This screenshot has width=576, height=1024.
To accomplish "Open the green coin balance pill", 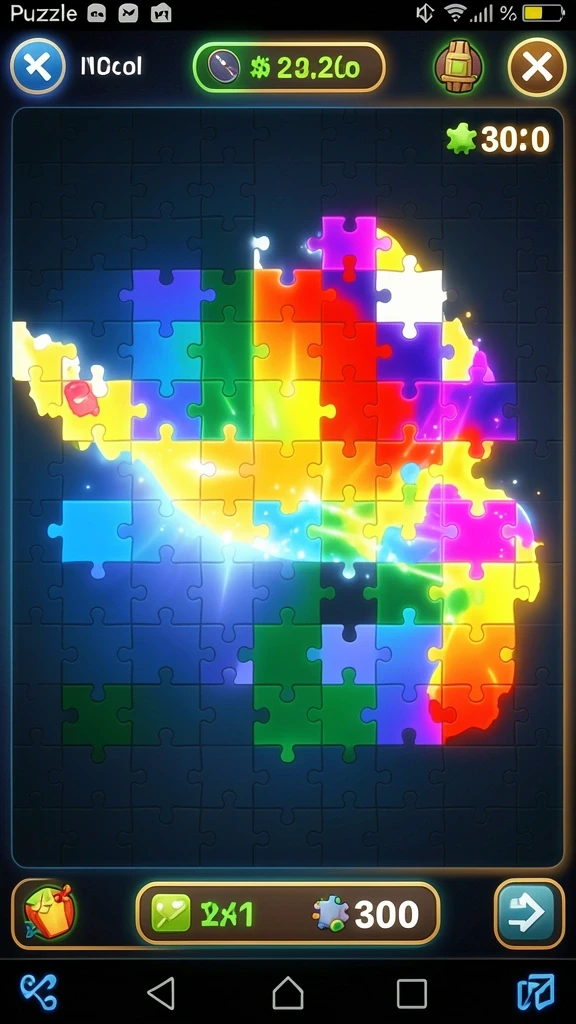I will [x=289, y=67].
